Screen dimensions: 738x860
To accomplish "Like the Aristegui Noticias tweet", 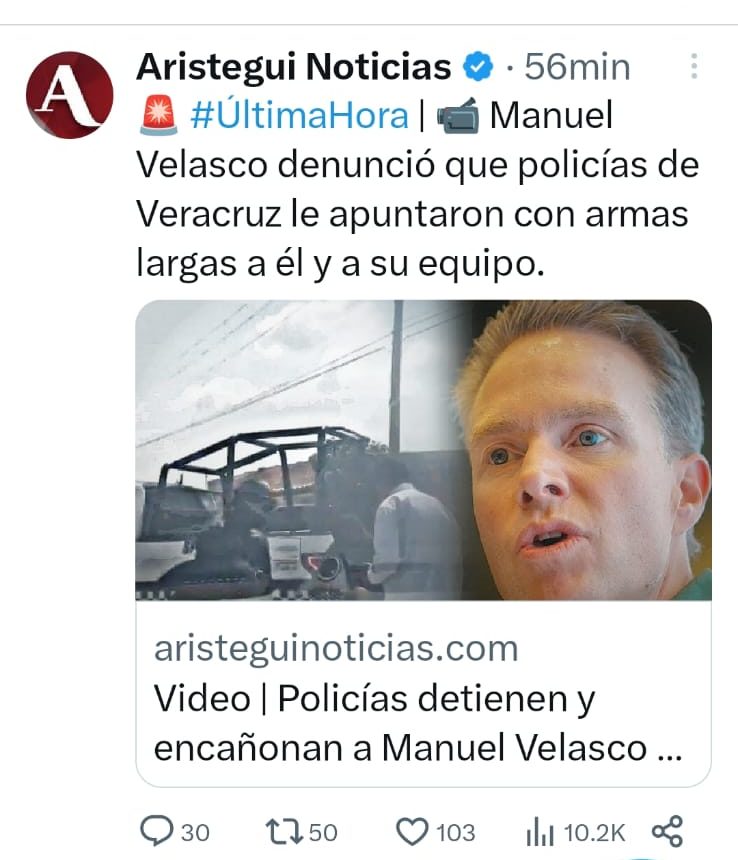I will [x=411, y=831].
